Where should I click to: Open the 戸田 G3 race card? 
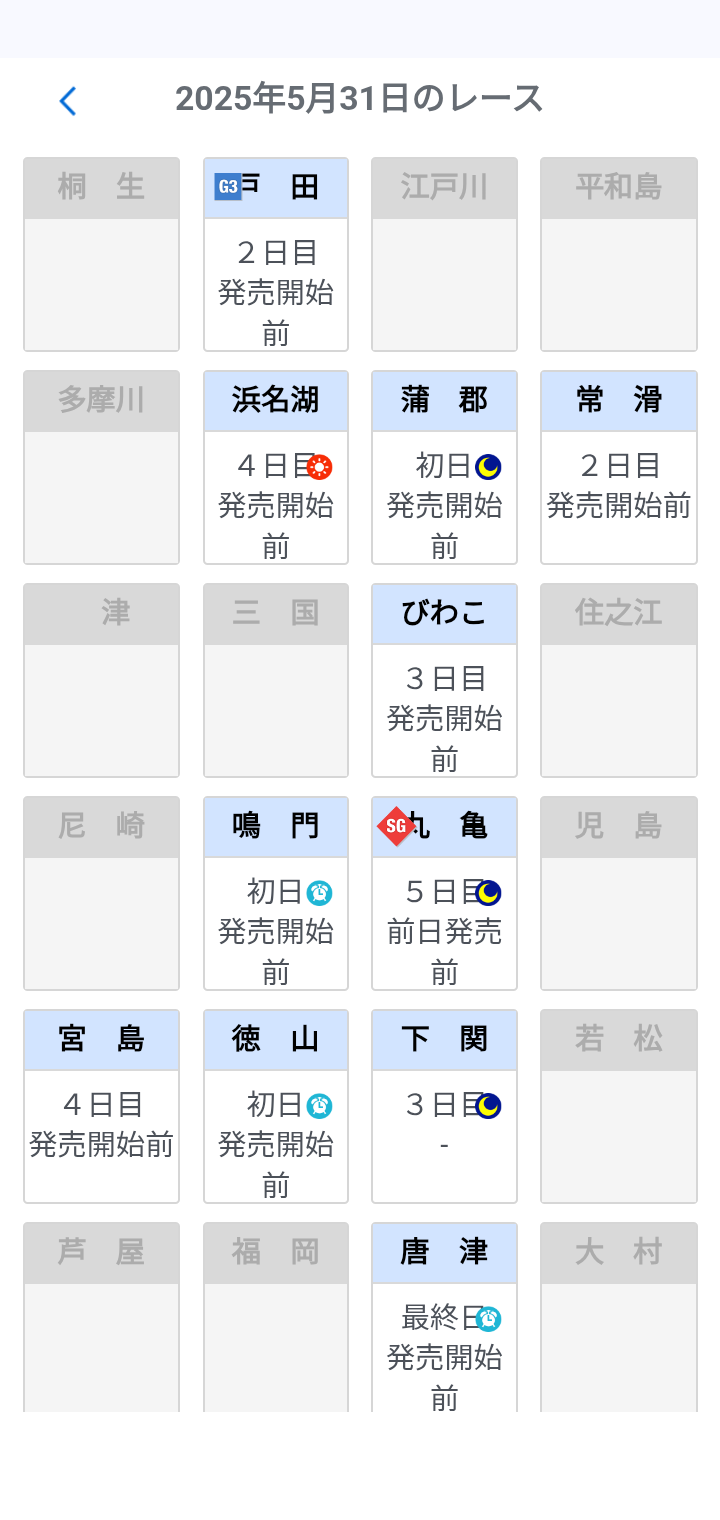click(x=276, y=255)
